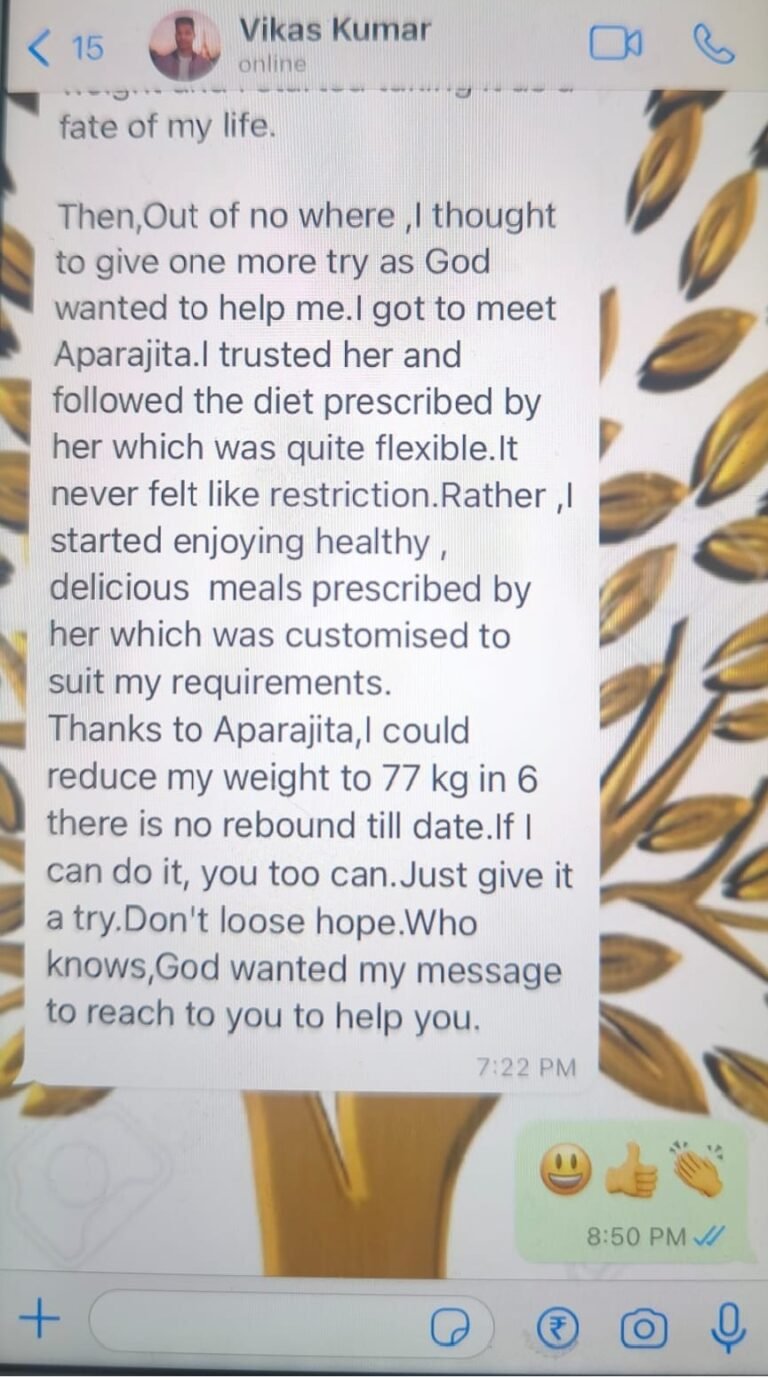Open the sticker picker
768x1378 pixels.
point(451,1328)
